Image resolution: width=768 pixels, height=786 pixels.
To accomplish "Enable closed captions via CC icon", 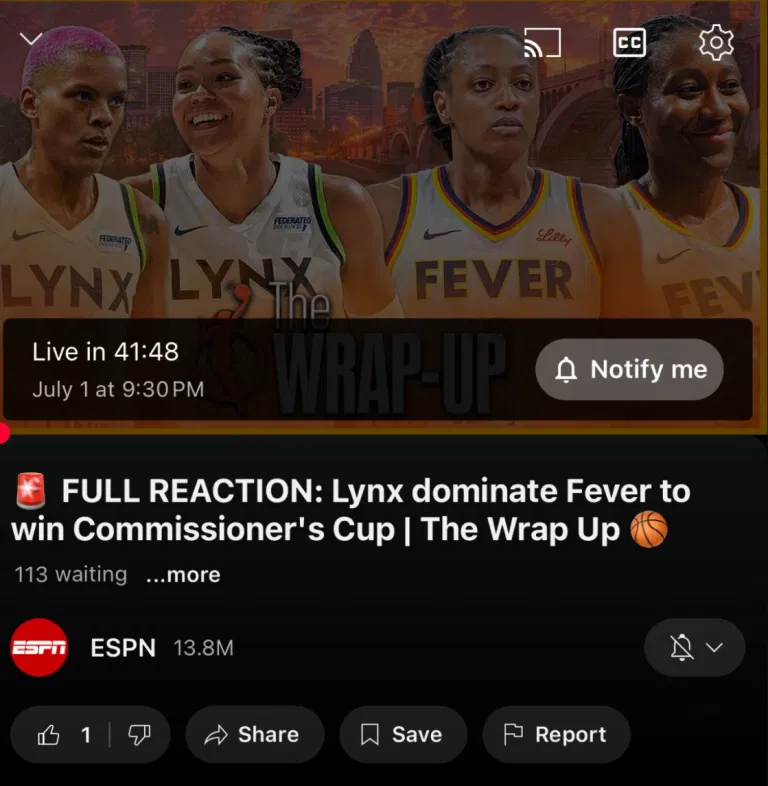I will click(x=629, y=42).
